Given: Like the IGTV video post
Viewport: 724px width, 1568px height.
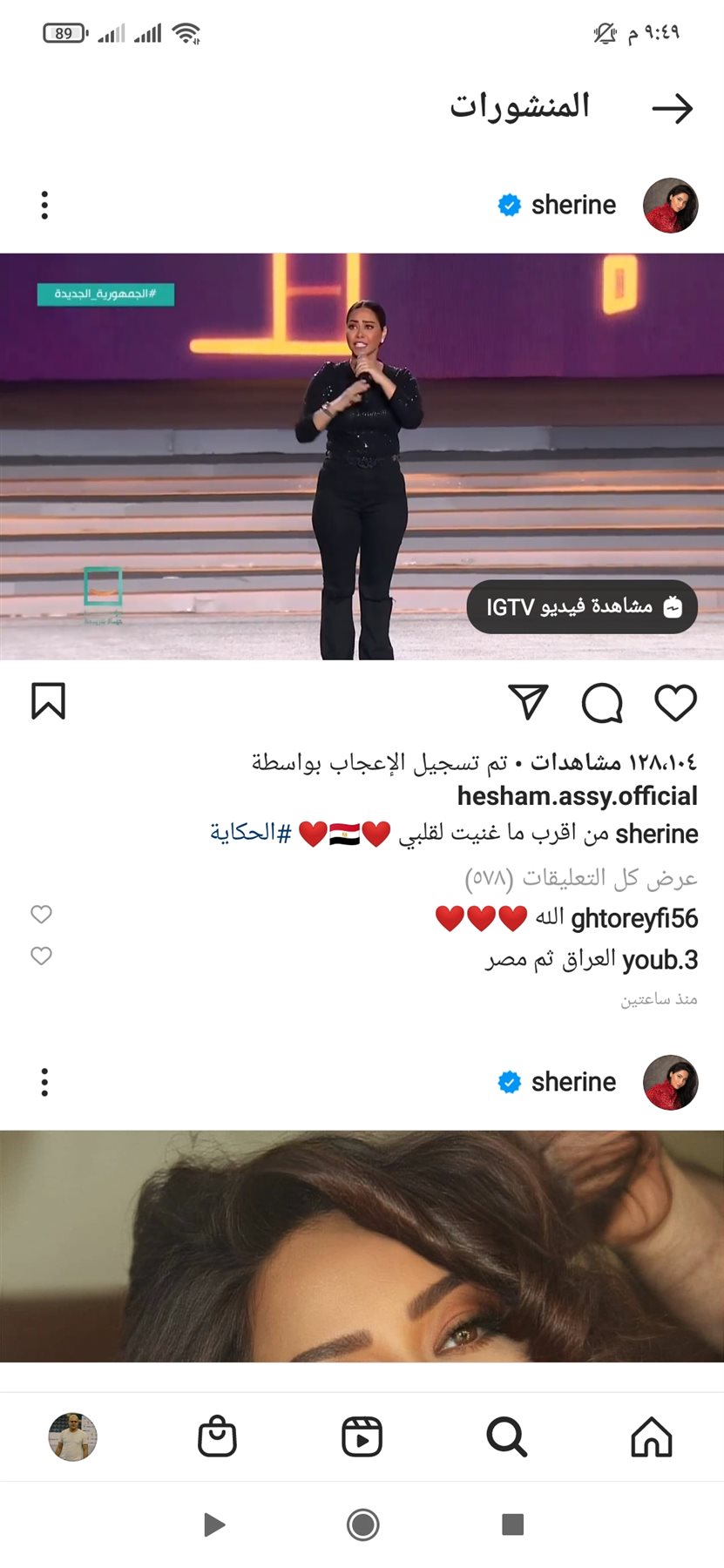Looking at the screenshot, I should 675,702.
